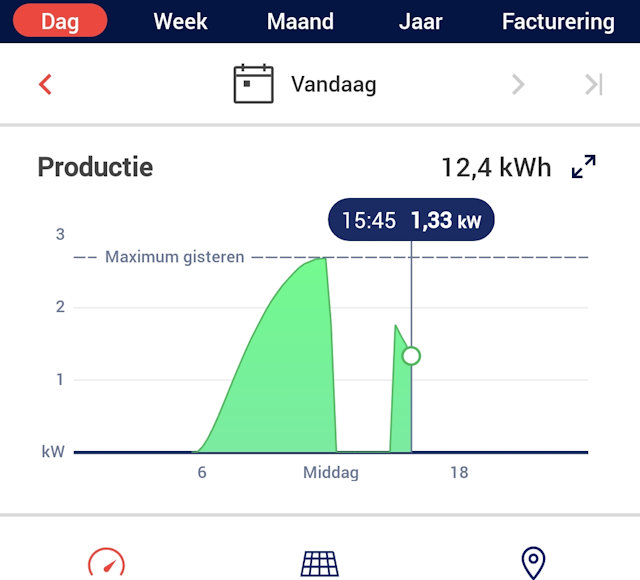The image size is (640, 580).
Task: Select the Maand tab
Action: (300, 21)
